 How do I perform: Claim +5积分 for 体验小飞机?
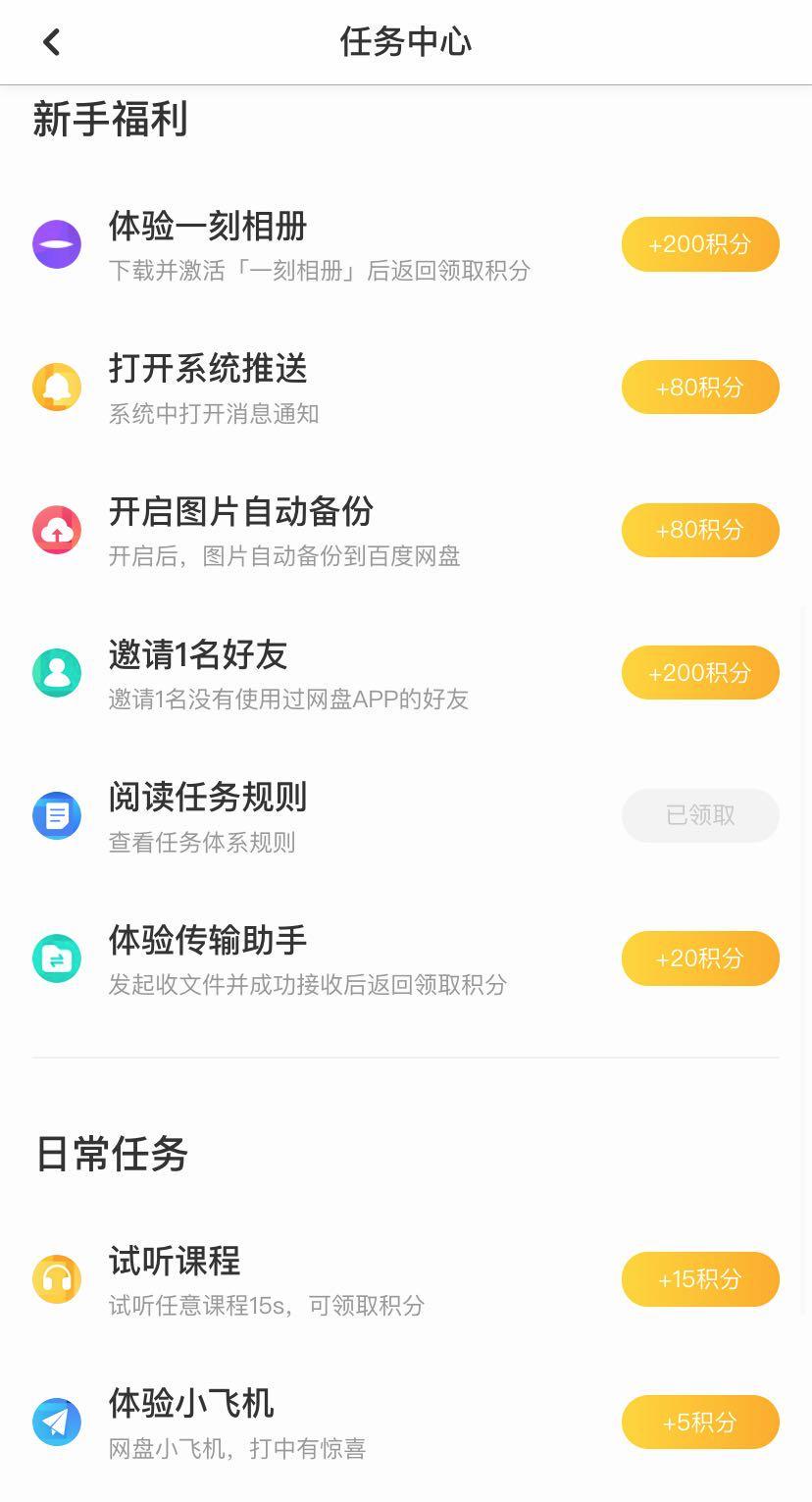[700, 1423]
